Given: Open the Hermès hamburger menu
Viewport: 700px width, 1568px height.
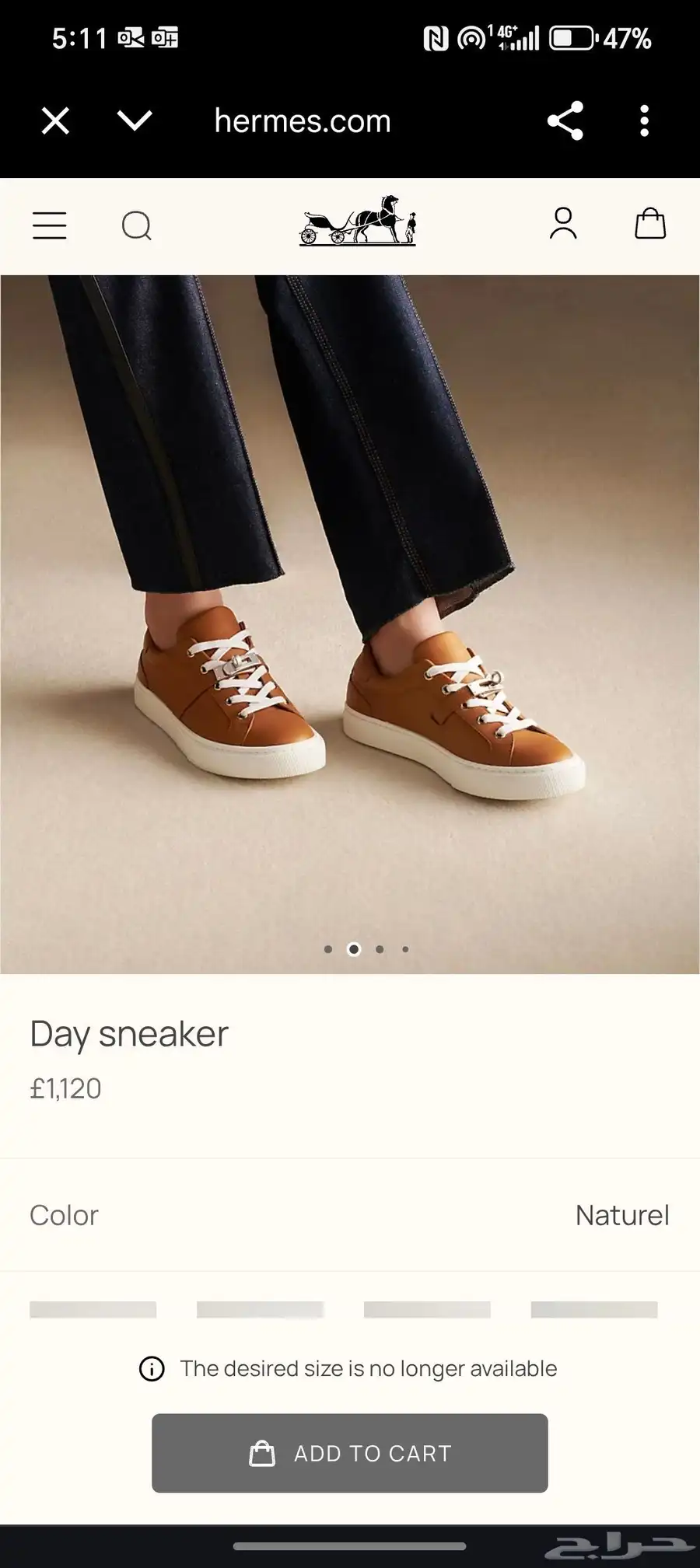Looking at the screenshot, I should click(x=49, y=225).
